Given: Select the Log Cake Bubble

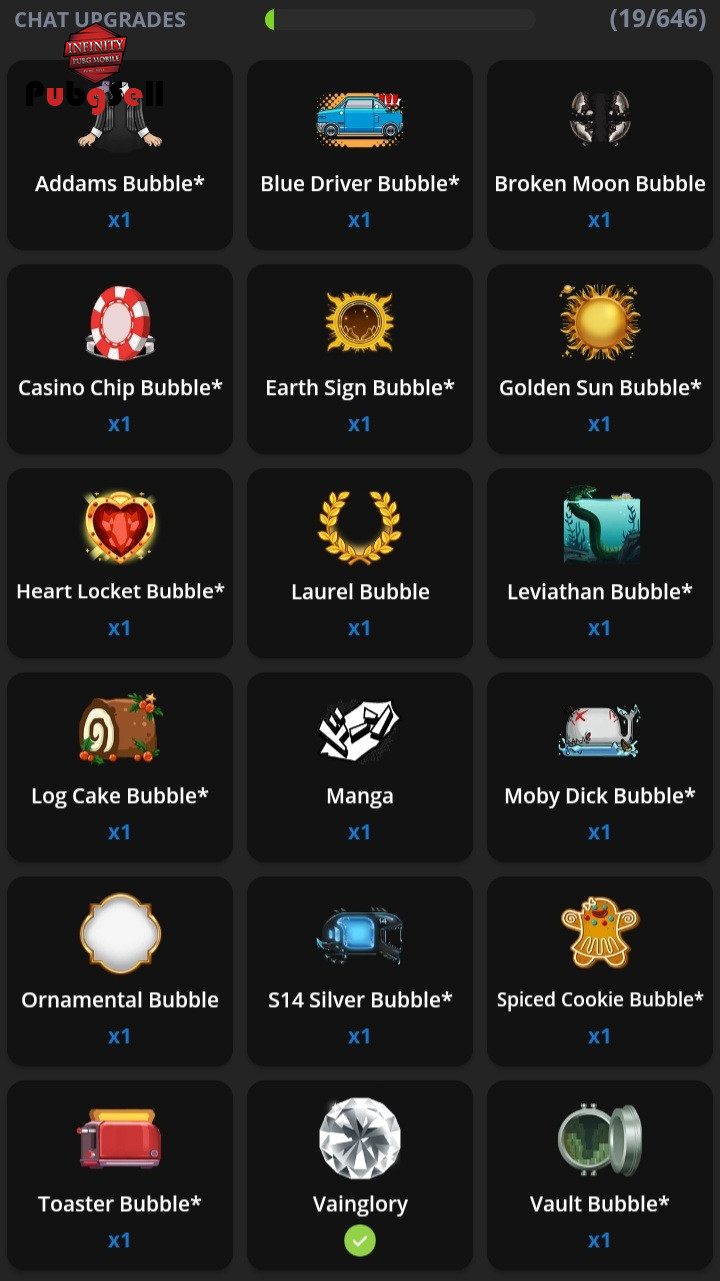Looking at the screenshot, I should coord(120,767).
